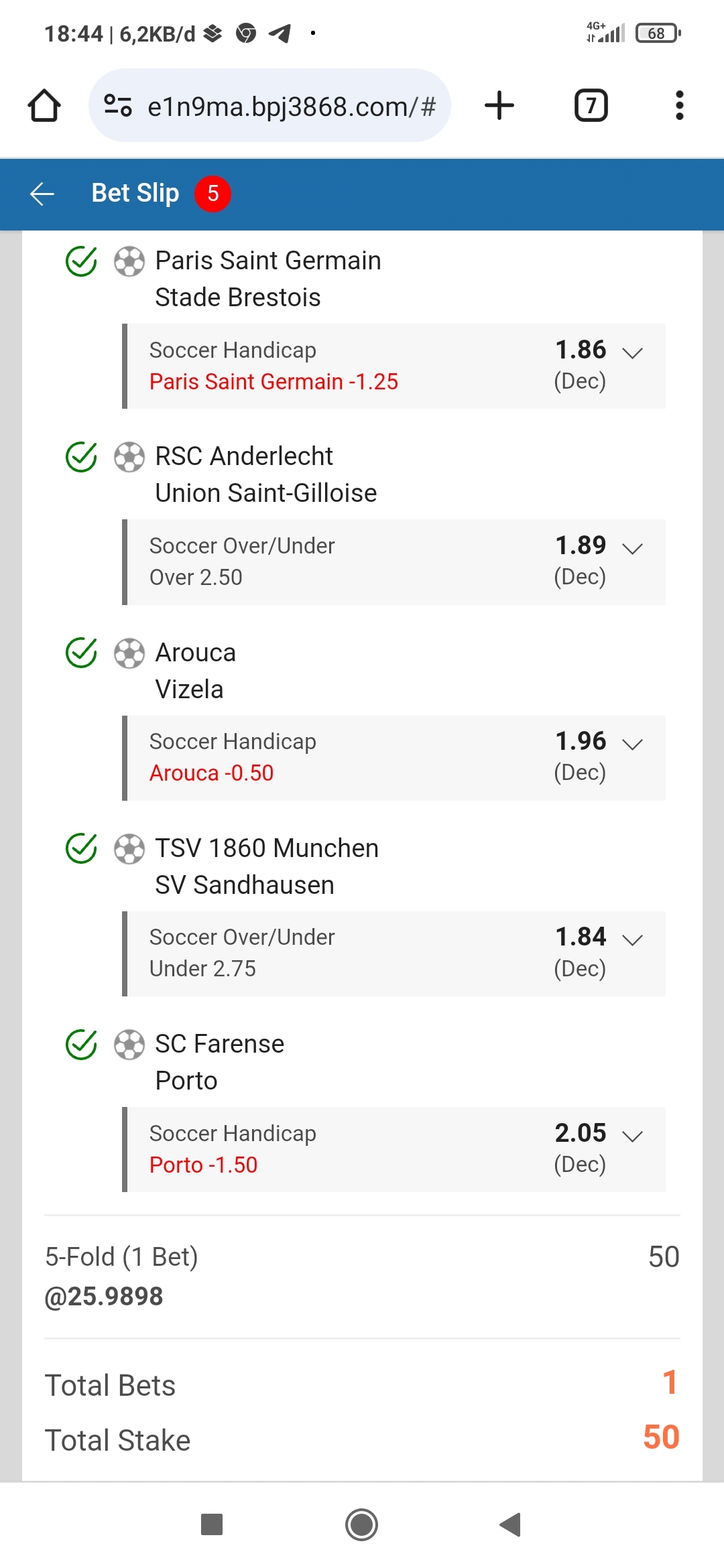
Task: Expand odds dropdown for Arouca -0.50
Action: pos(632,744)
